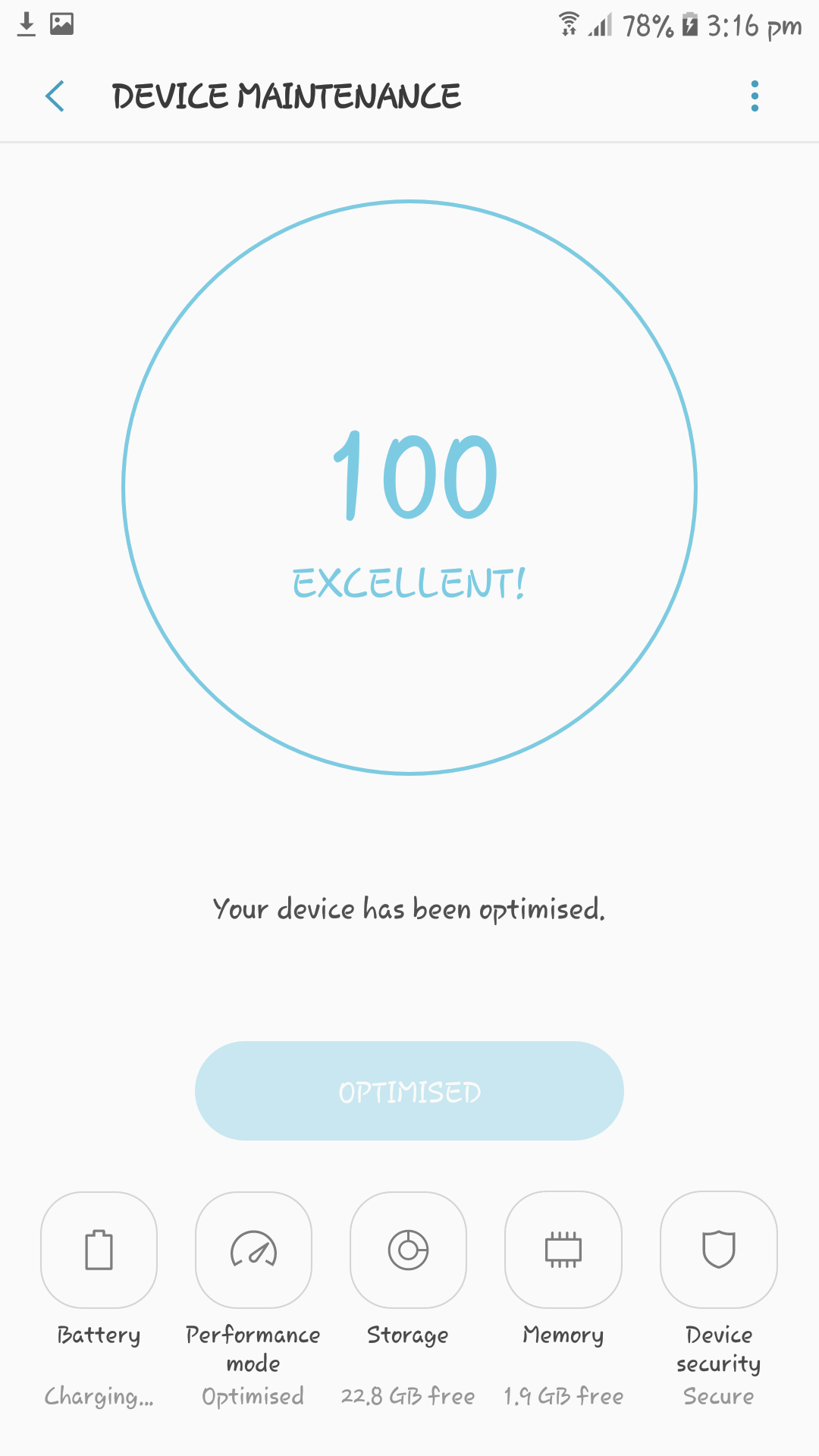The image size is (819, 1456).
Task: Open Performance mode settings
Action: click(x=253, y=1250)
